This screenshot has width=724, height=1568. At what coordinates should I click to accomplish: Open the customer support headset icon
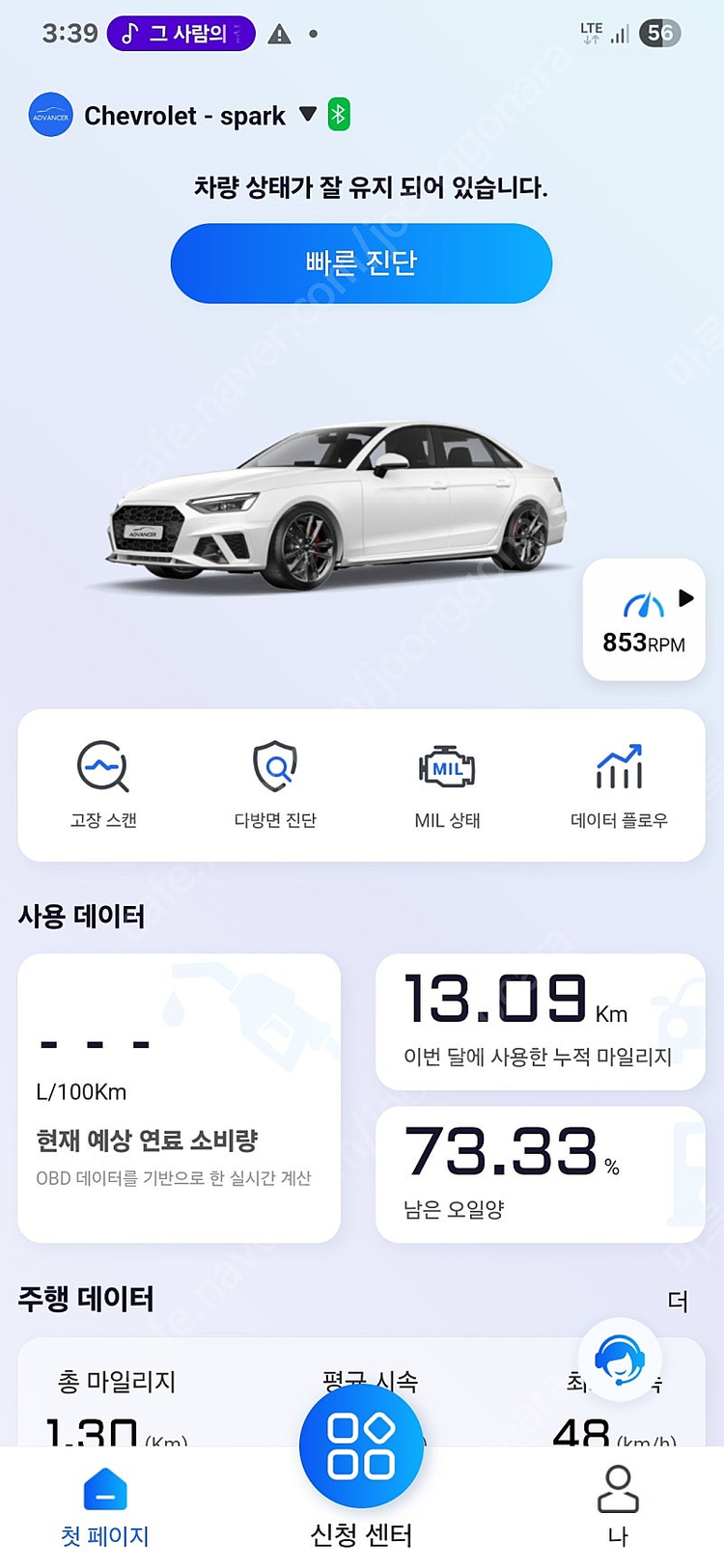(619, 1360)
